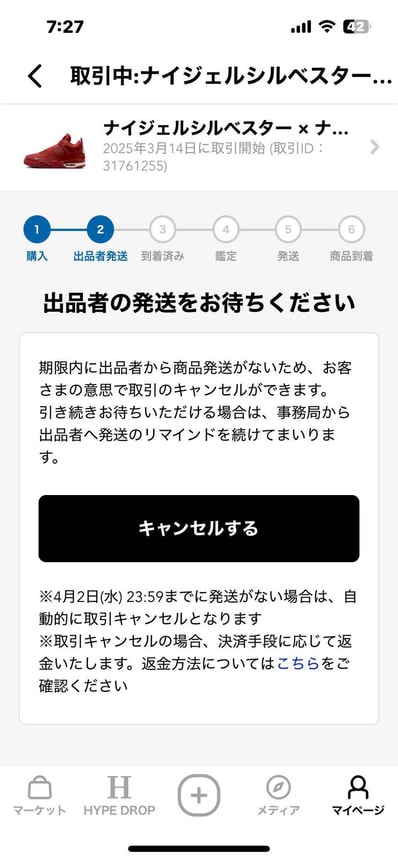The image size is (398, 862).
Task: Open the ナイジェルシルベスター product details row
Action: point(199,147)
